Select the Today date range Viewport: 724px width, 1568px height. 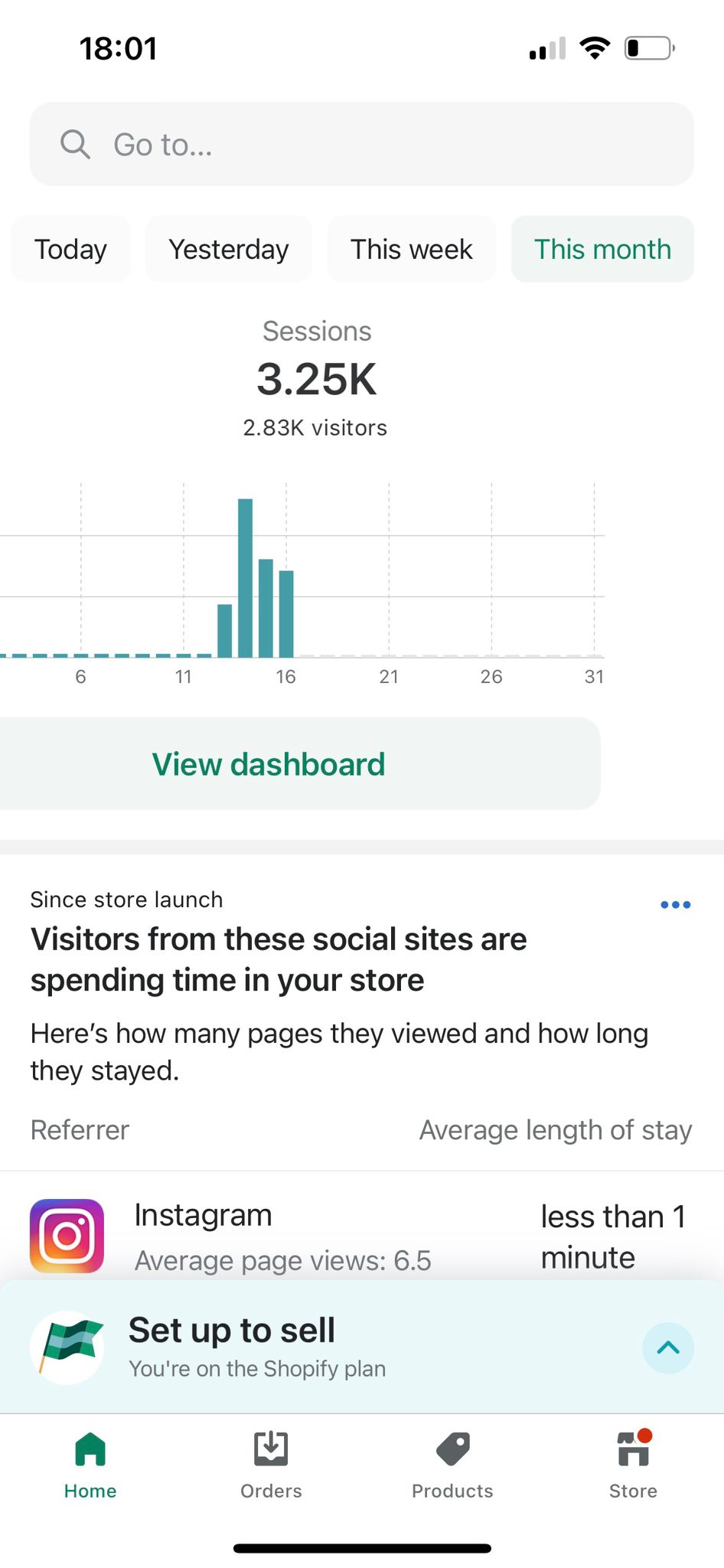click(70, 250)
